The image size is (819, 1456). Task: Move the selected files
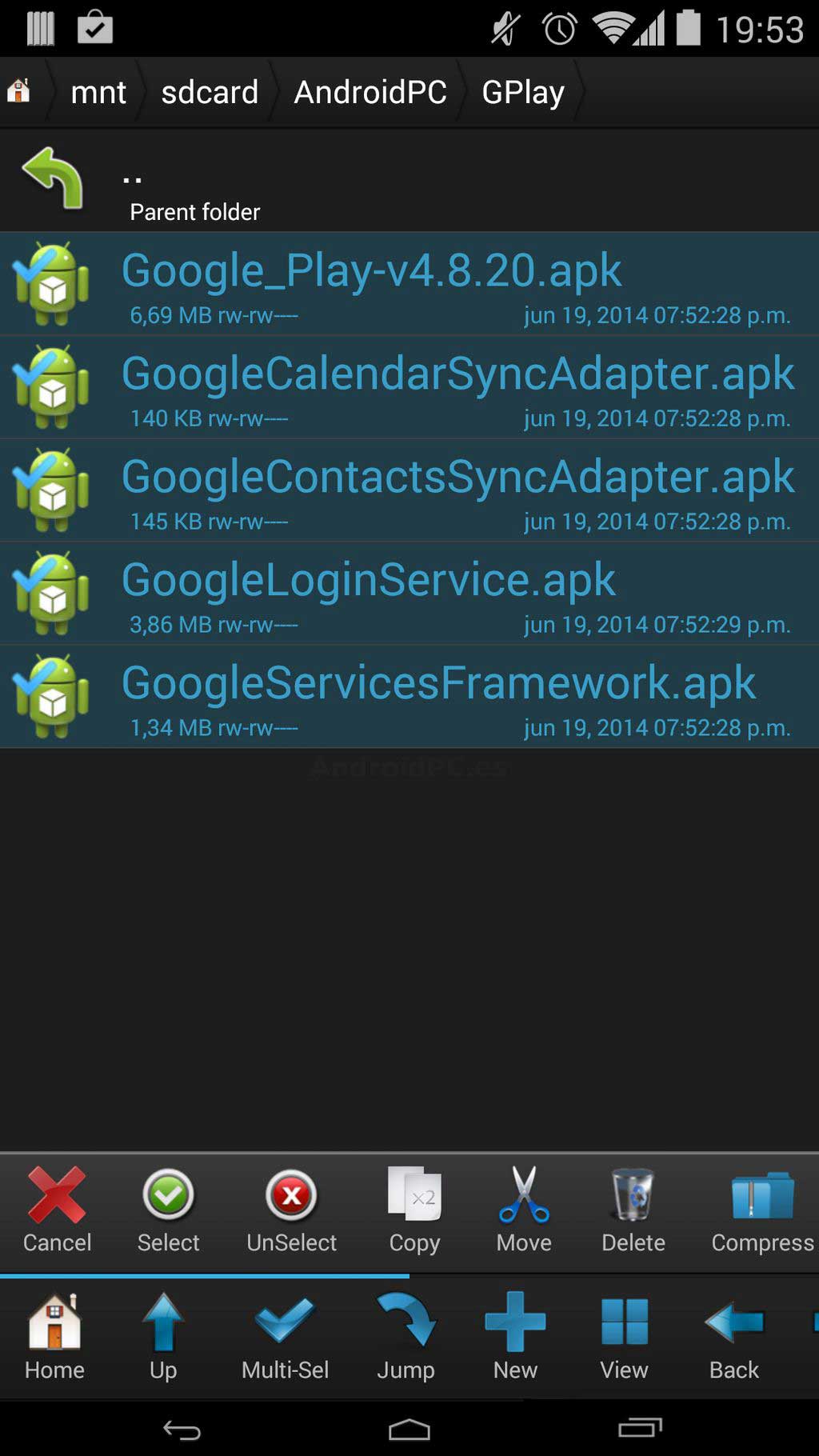524,1210
